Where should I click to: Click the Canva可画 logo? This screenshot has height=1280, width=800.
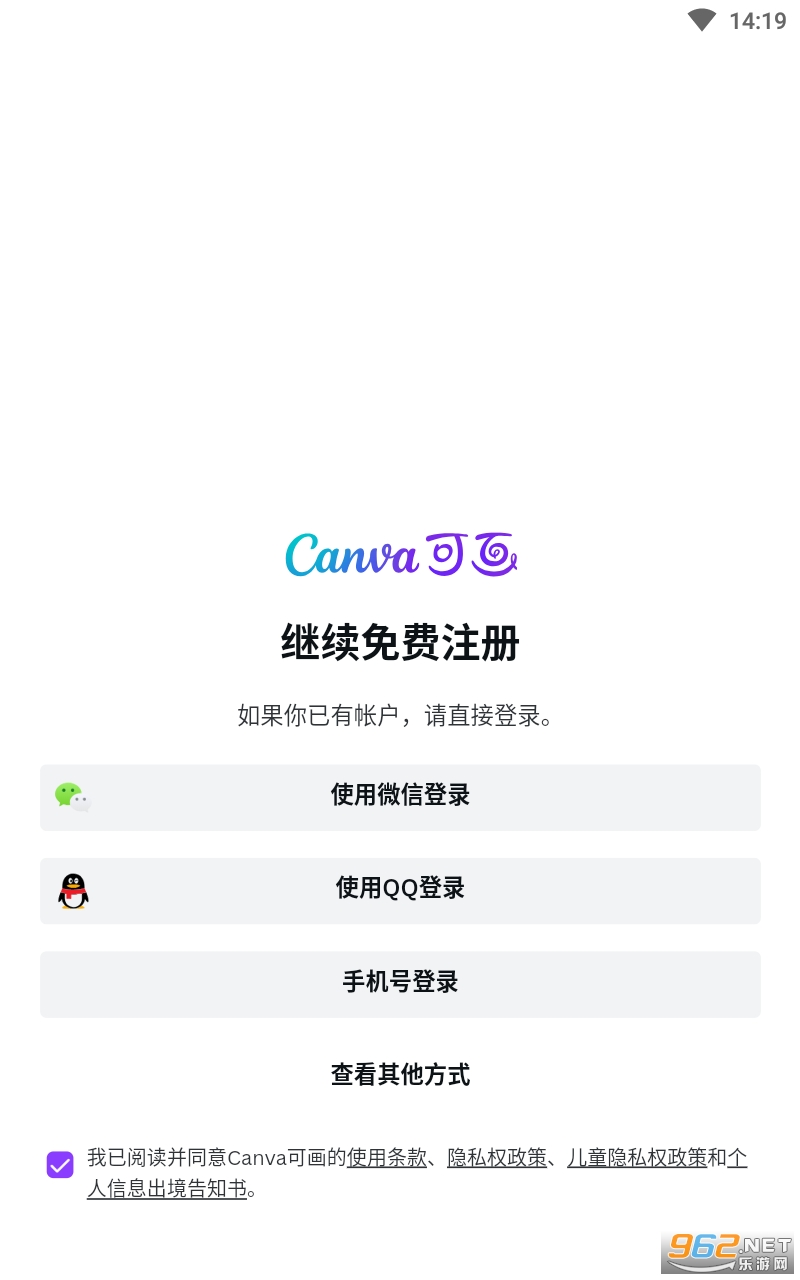(x=400, y=555)
